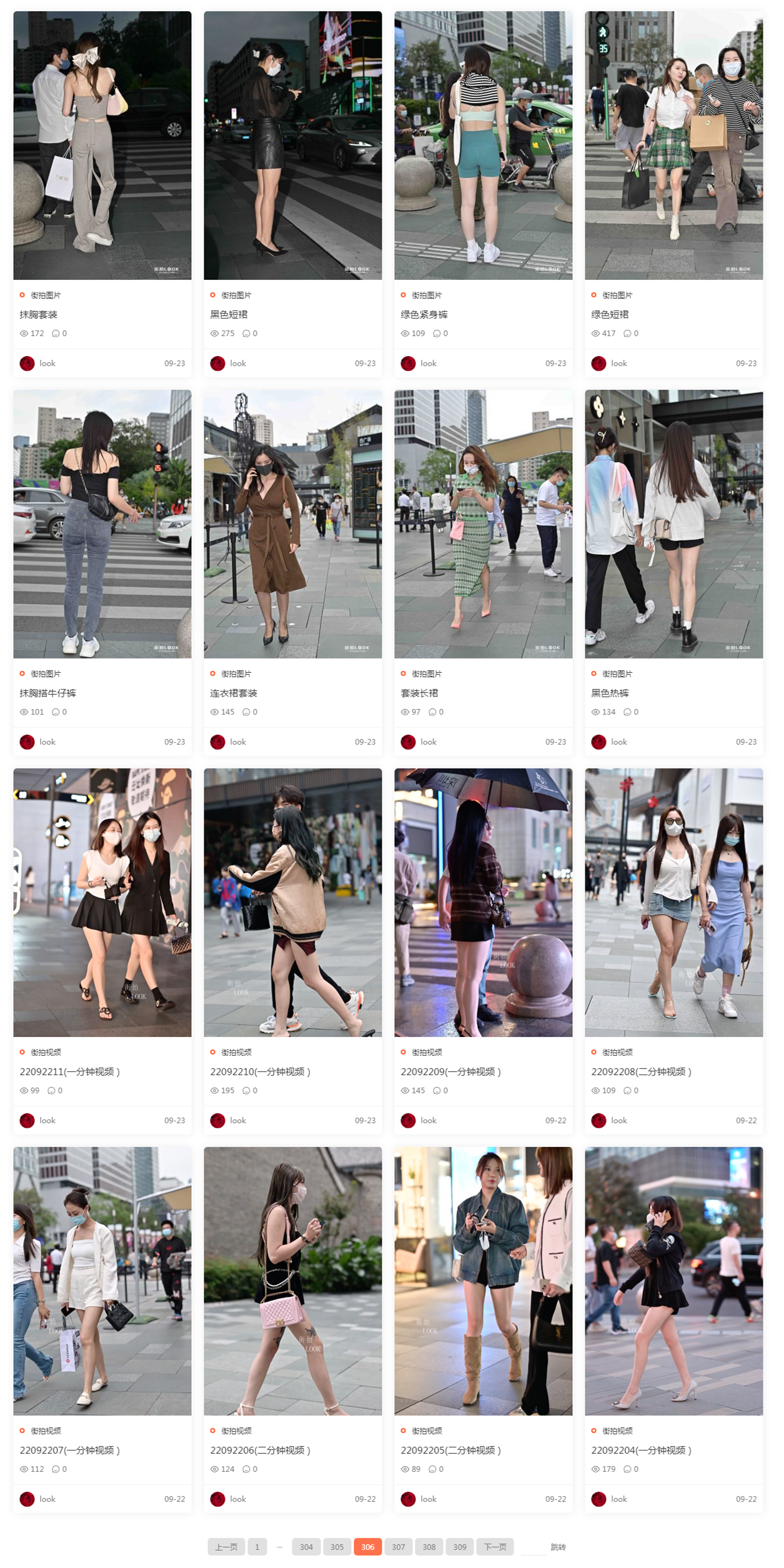Select page 304
Image resolution: width=784 pixels, height=1568 pixels.
point(306,1547)
